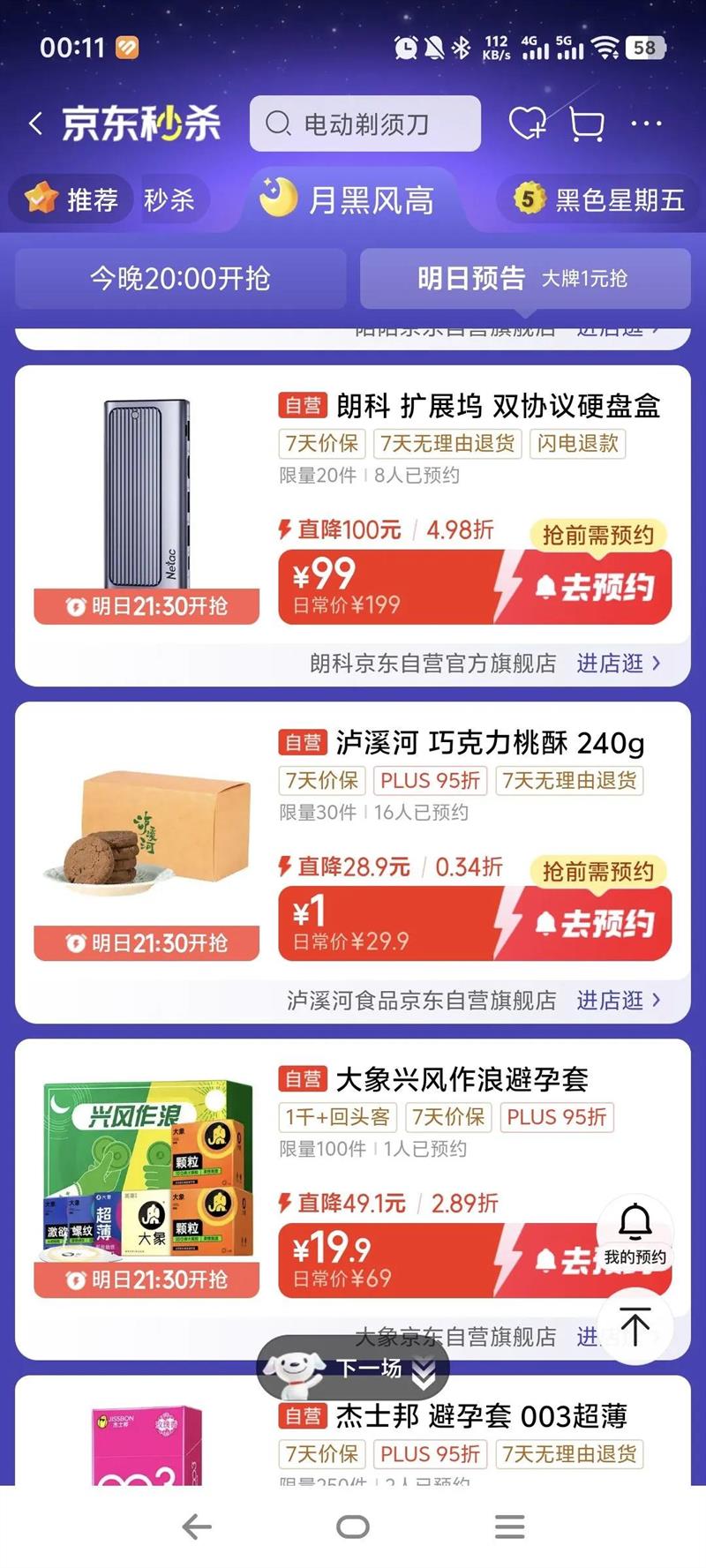Open the 电动剃须刀 search box
The width and height of the screenshot is (706, 1568).
[x=365, y=124]
